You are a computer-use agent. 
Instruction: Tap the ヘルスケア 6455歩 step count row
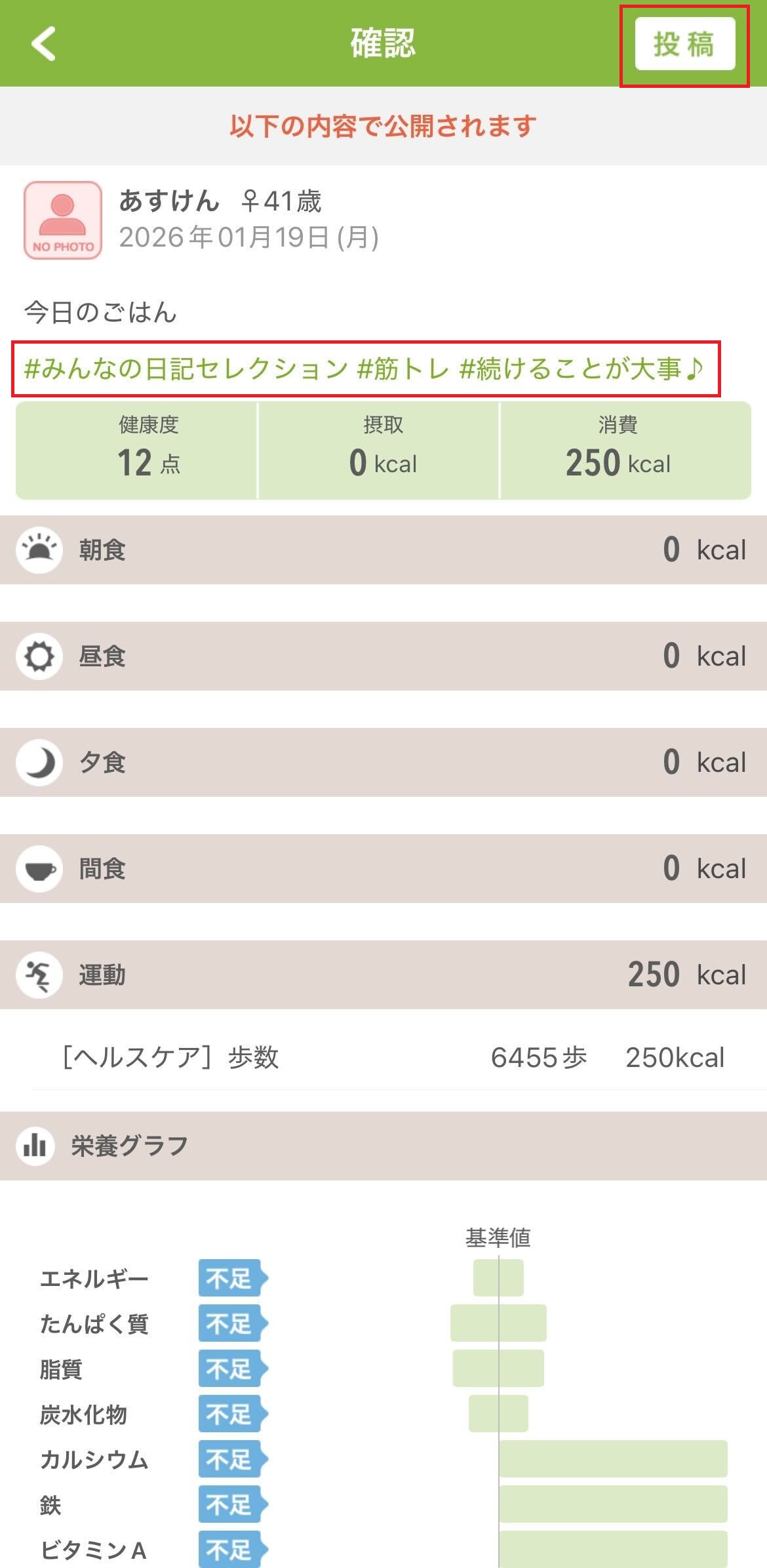tap(383, 1057)
